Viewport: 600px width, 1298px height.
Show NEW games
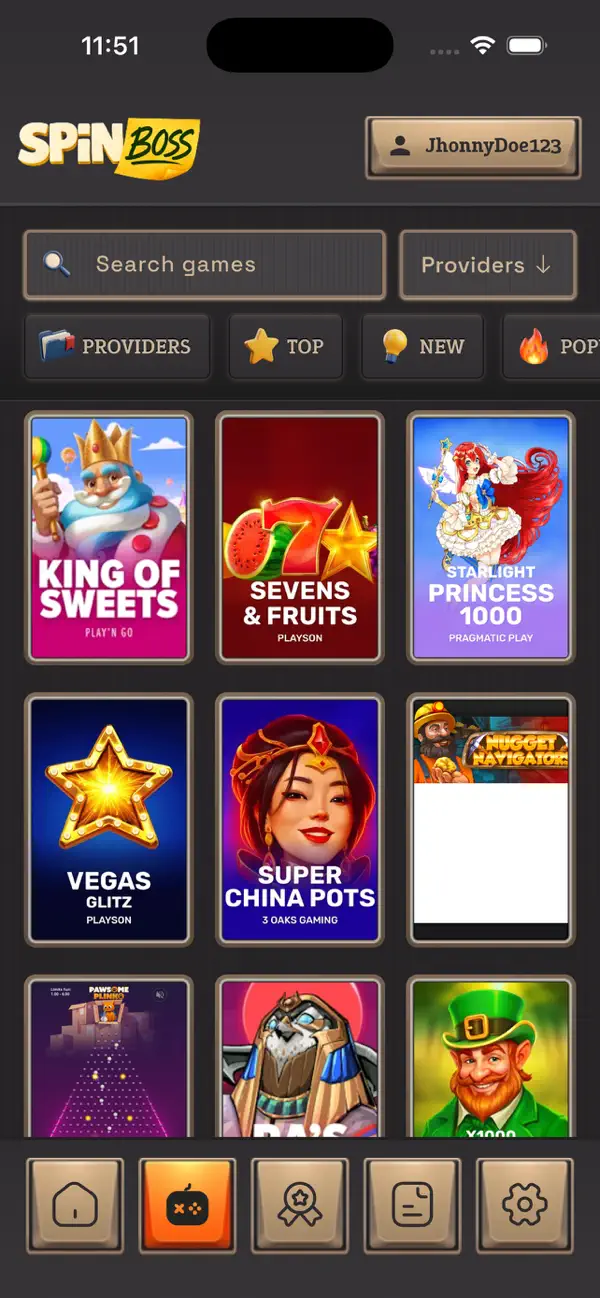(422, 347)
